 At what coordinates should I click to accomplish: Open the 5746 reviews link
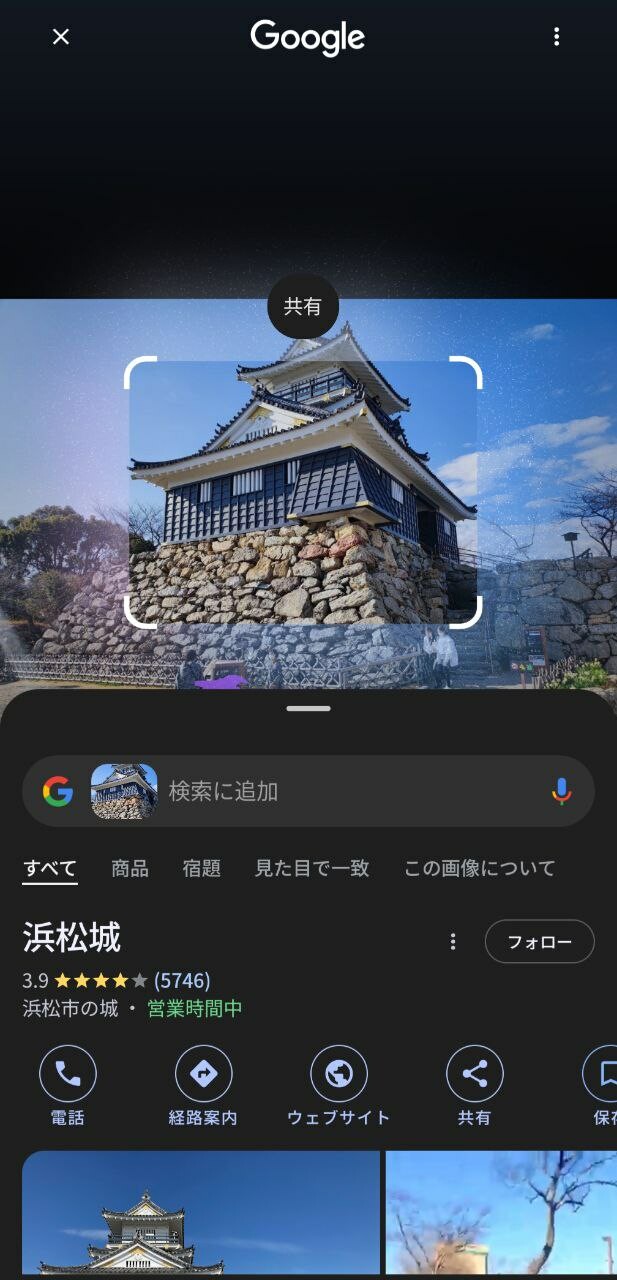click(182, 980)
